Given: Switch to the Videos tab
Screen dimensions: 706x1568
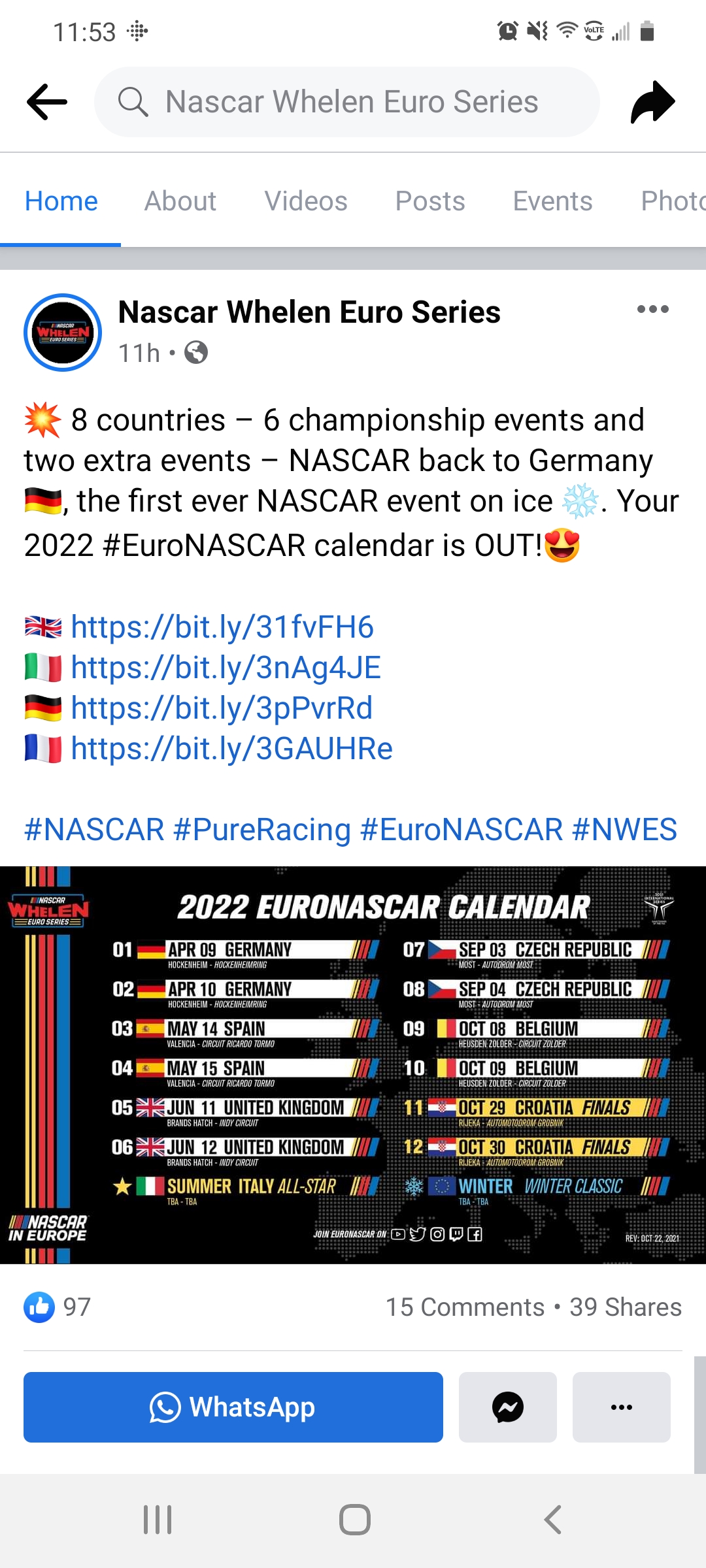Looking at the screenshot, I should pos(305,201).
